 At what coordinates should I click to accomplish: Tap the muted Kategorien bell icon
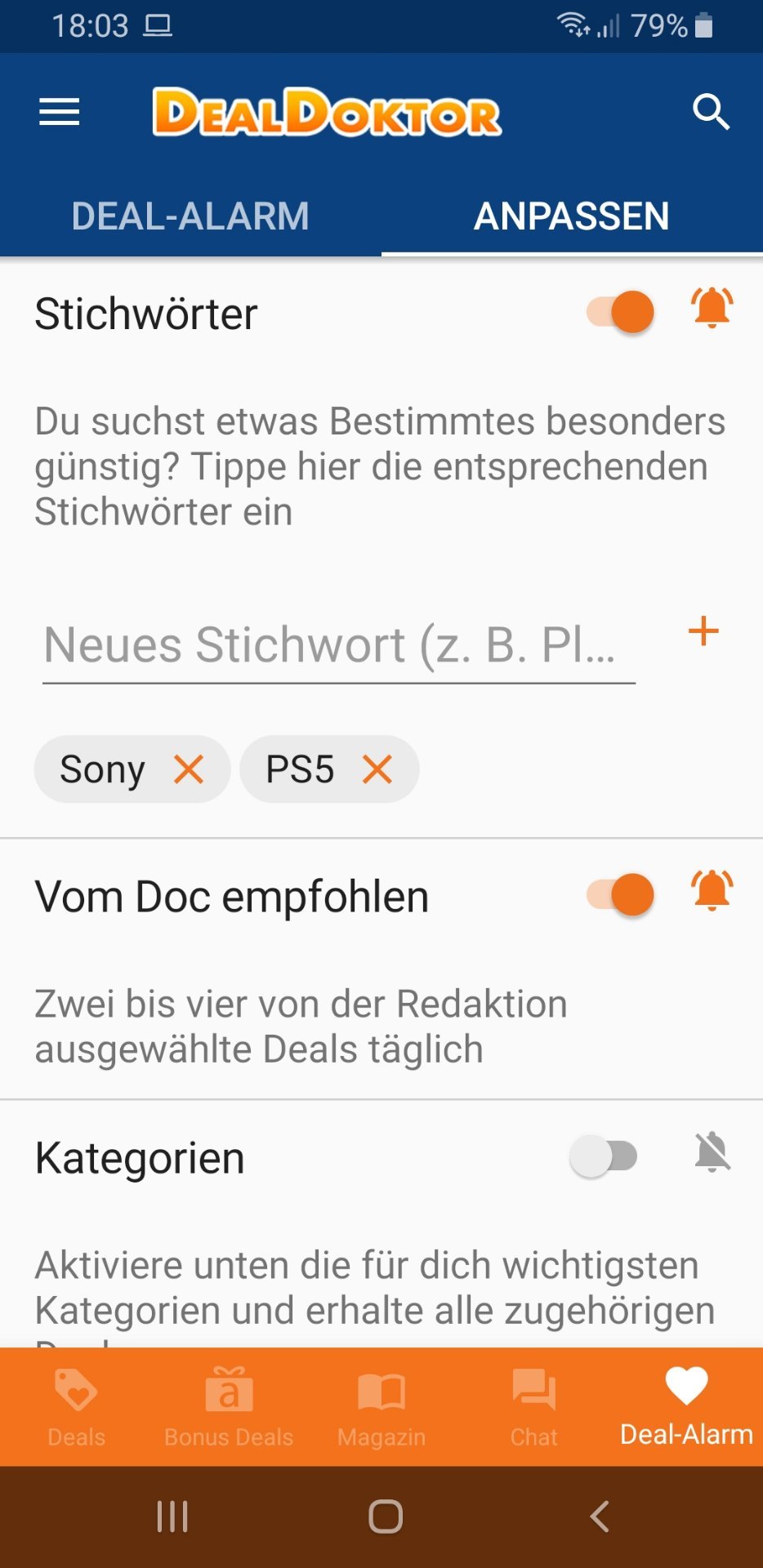(712, 1152)
